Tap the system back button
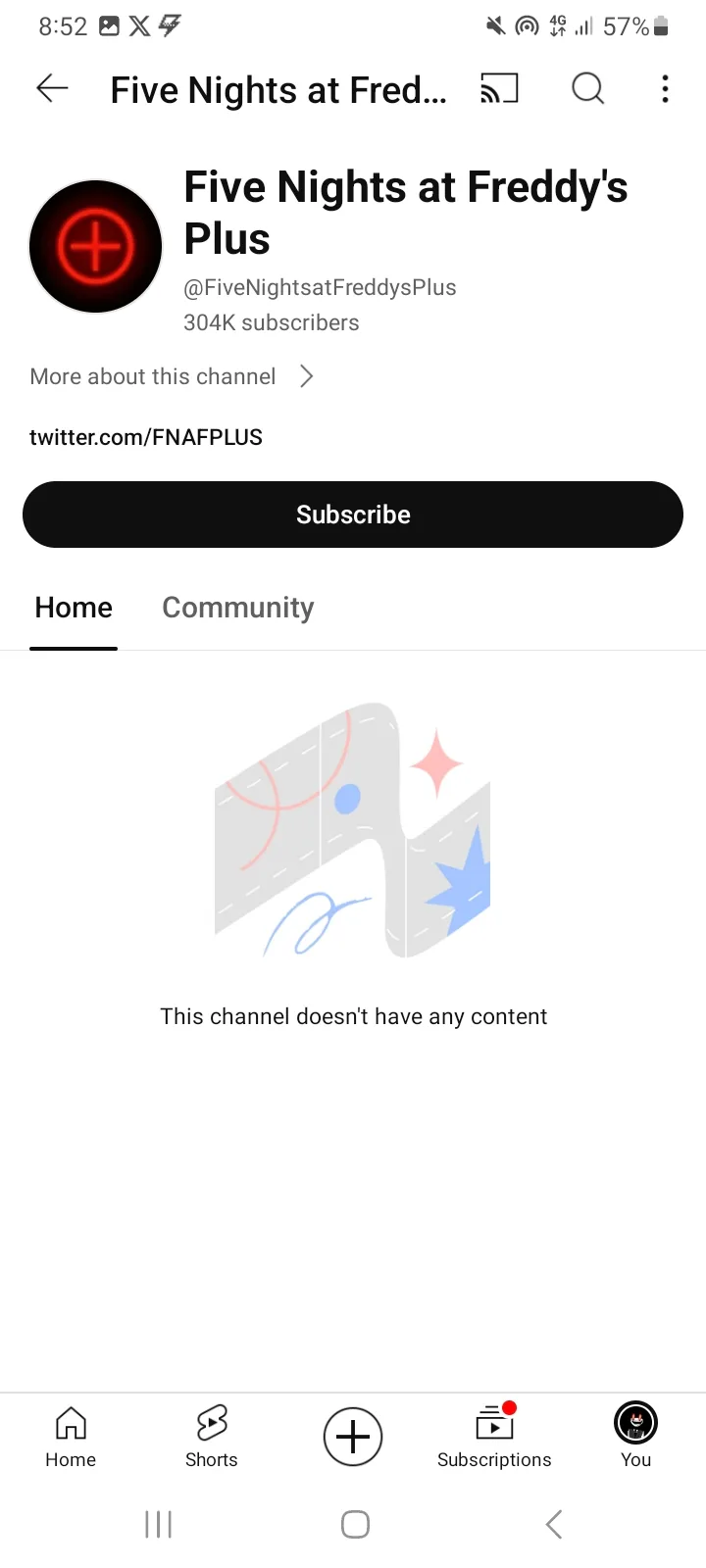The image size is (706, 1568). 554,1524
